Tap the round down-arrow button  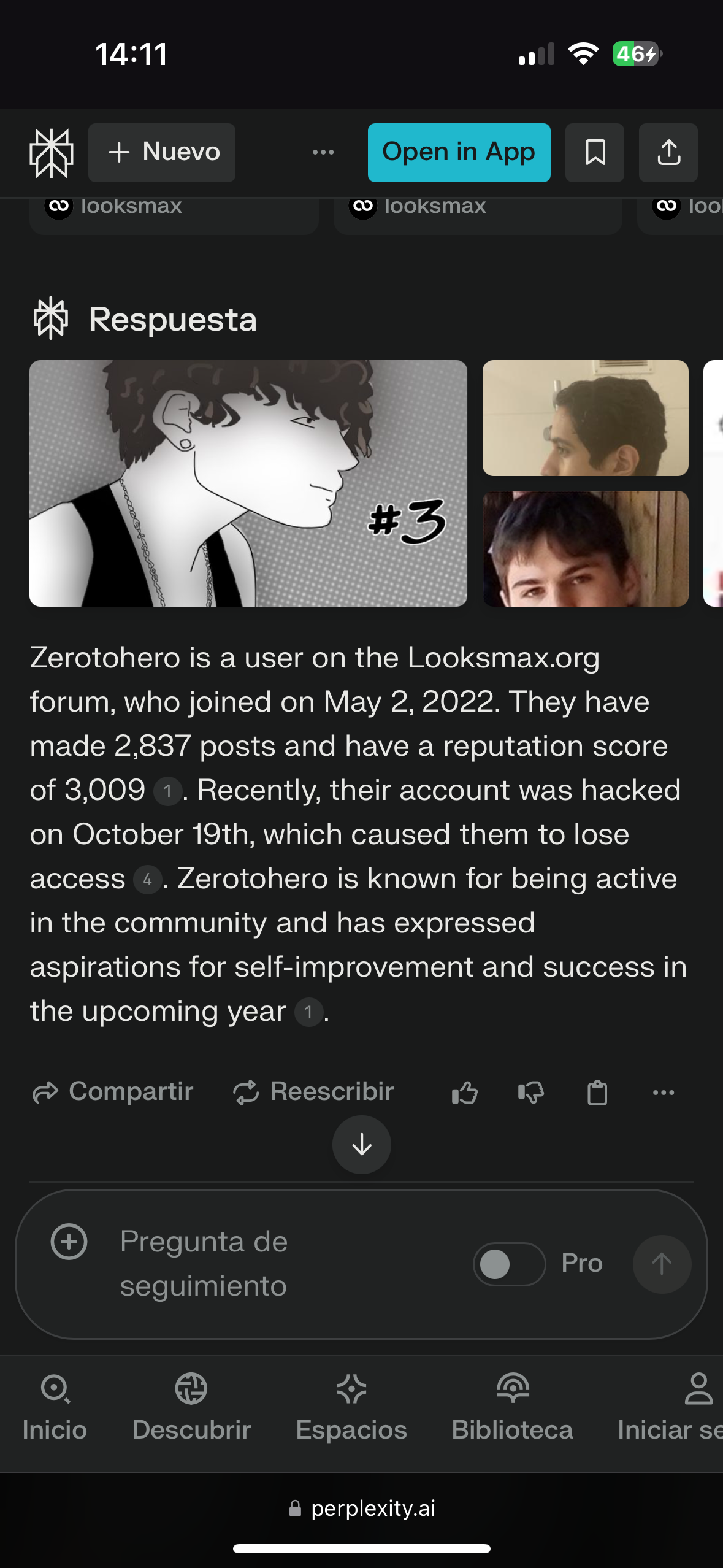pyautogui.click(x=362, y=1145)
